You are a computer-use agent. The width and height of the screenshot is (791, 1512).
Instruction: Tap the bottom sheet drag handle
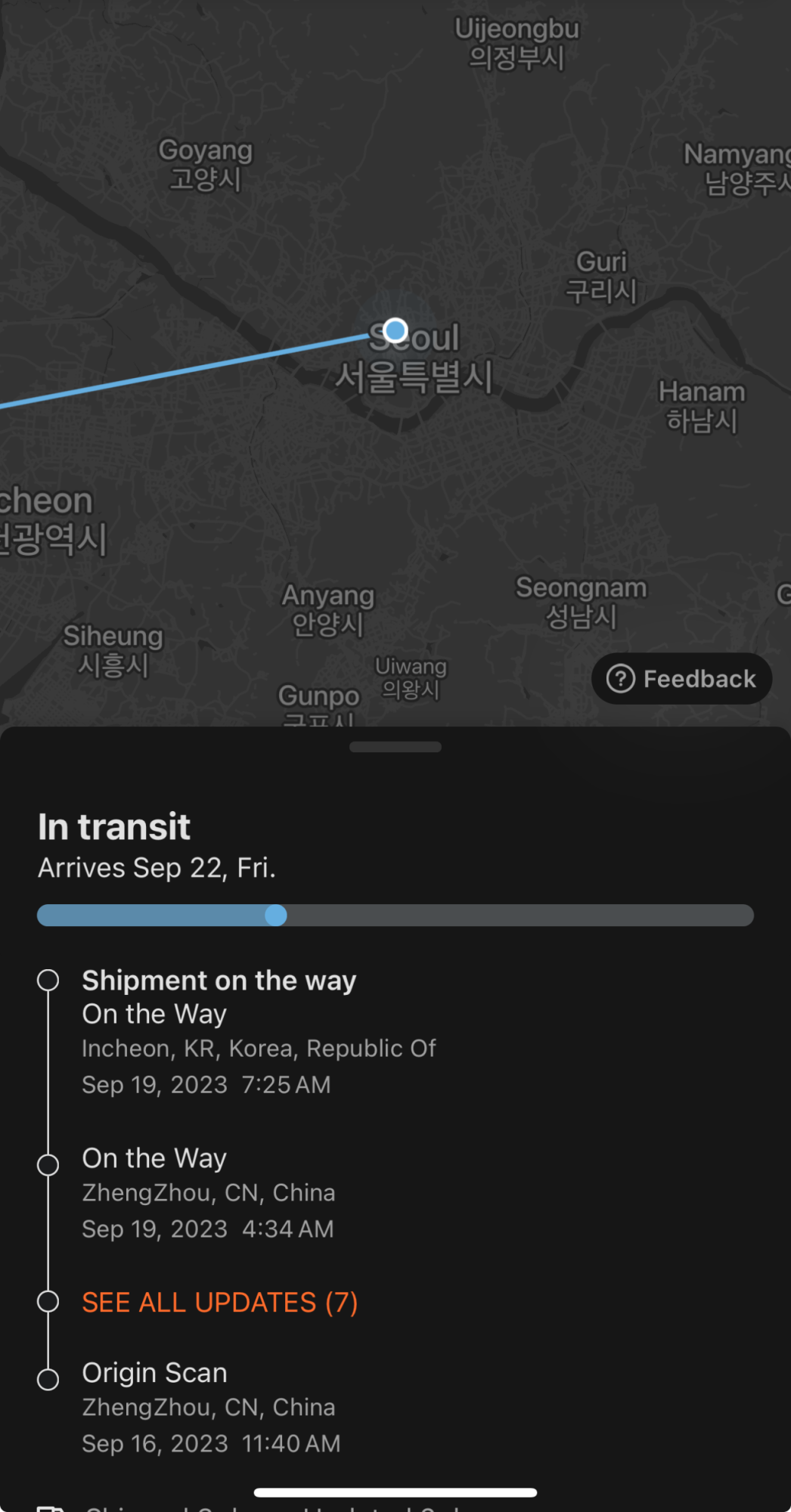point(395,747)
